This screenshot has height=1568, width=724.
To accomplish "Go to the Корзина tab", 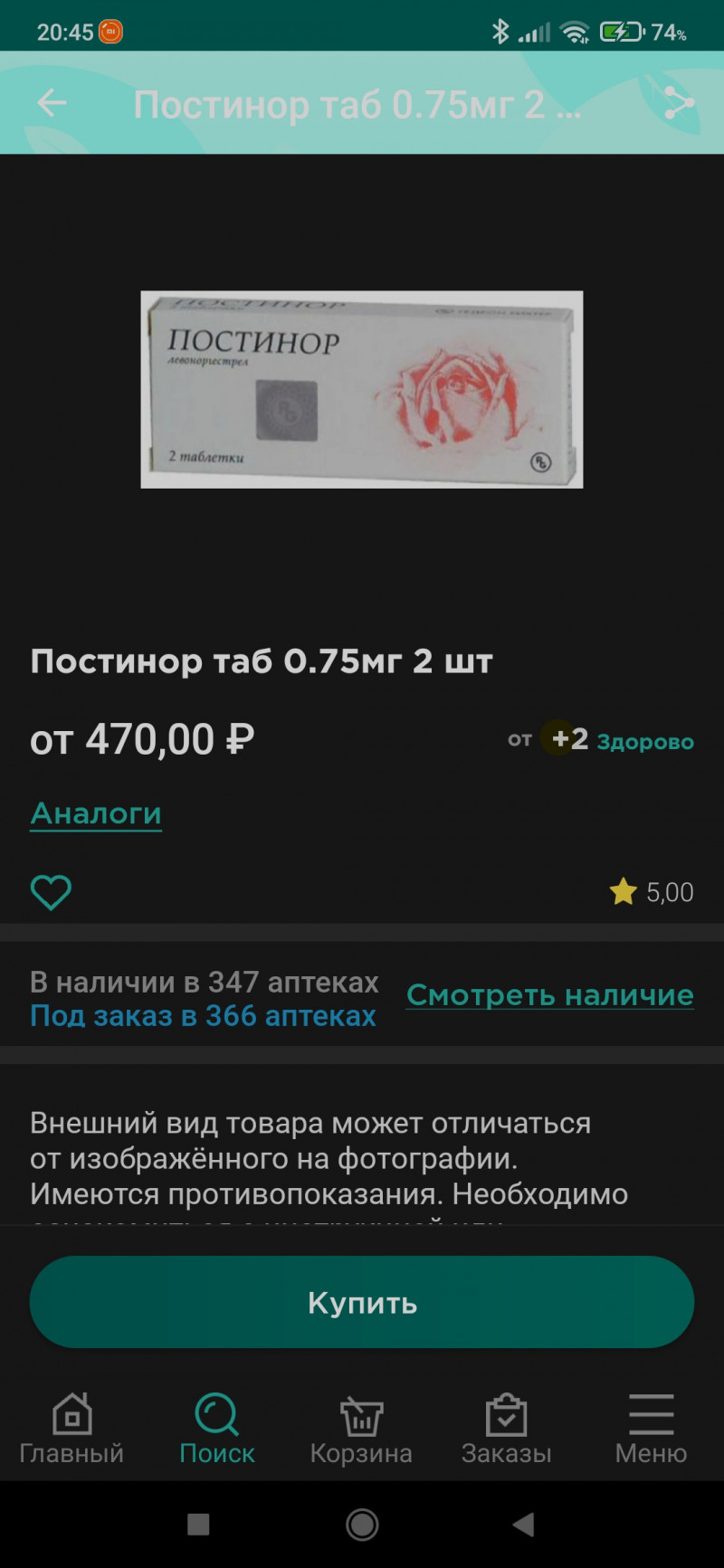I will (361, 1429).
